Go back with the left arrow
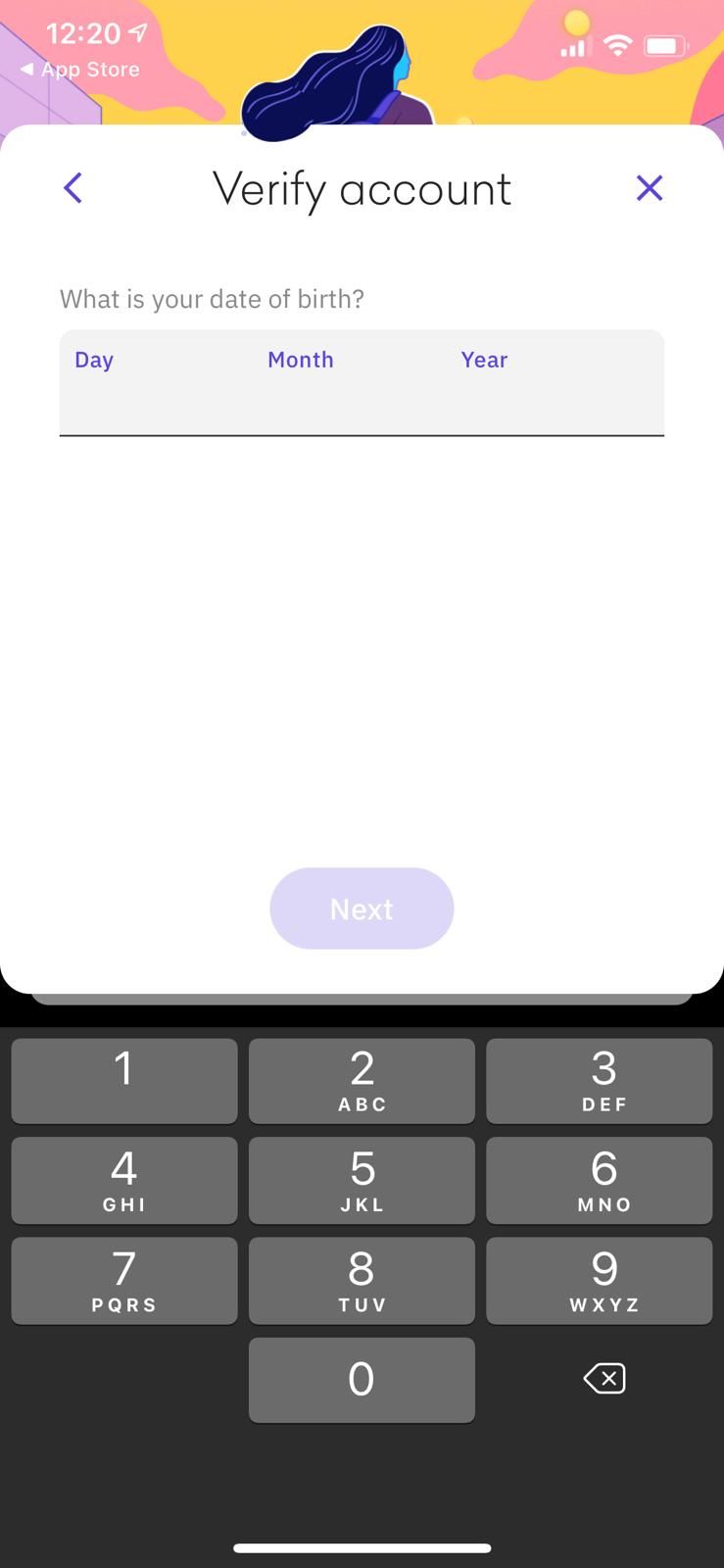The height and width of the screenshot is (1568, 724). point(72,187)
